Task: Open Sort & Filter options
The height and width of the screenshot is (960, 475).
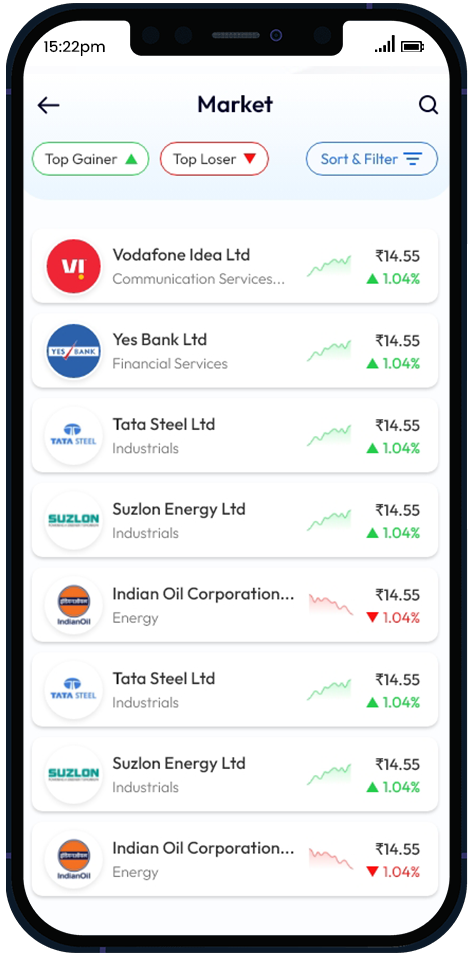Action: point(372,159)
